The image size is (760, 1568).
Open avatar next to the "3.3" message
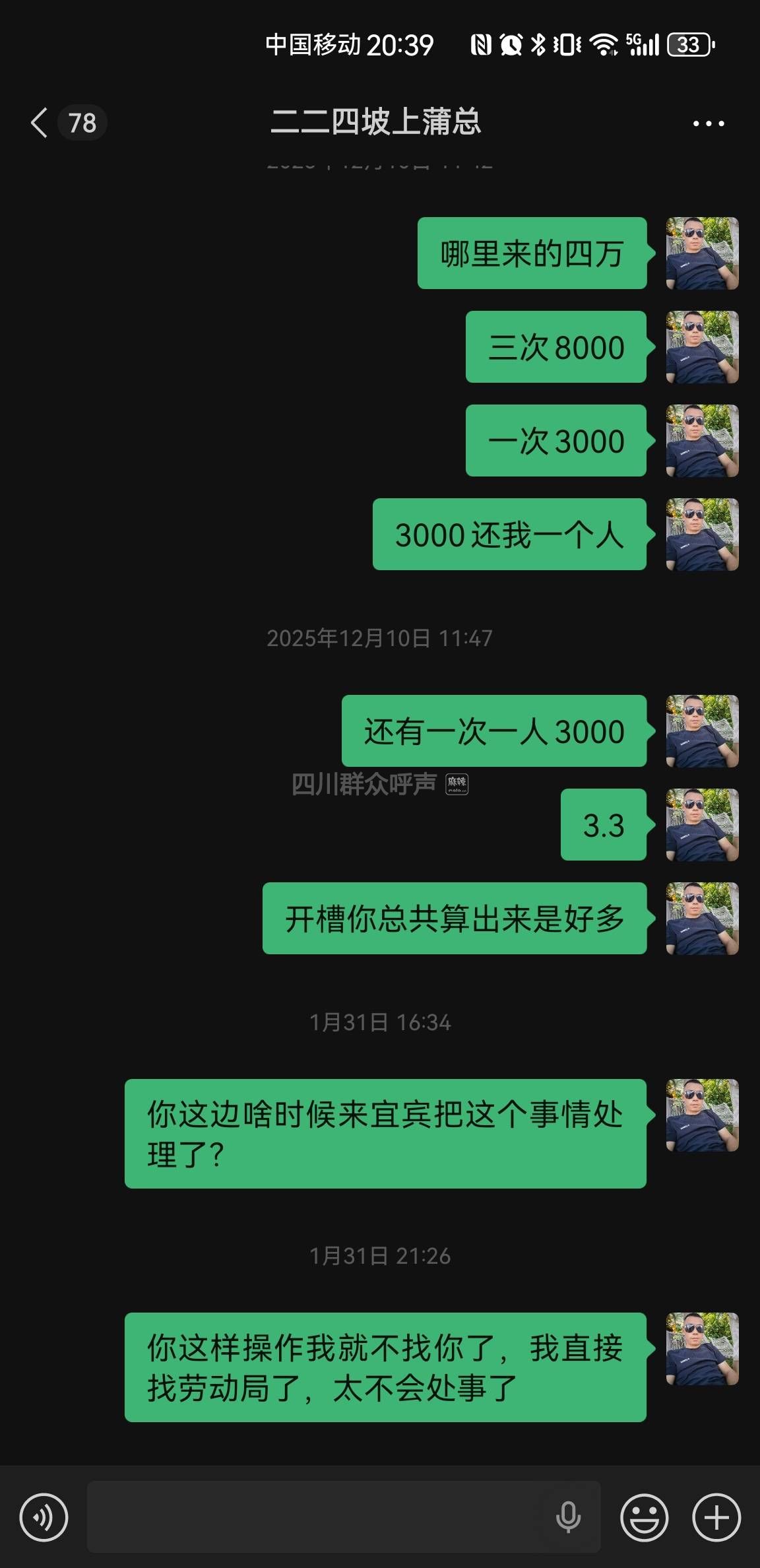[702, 825]
